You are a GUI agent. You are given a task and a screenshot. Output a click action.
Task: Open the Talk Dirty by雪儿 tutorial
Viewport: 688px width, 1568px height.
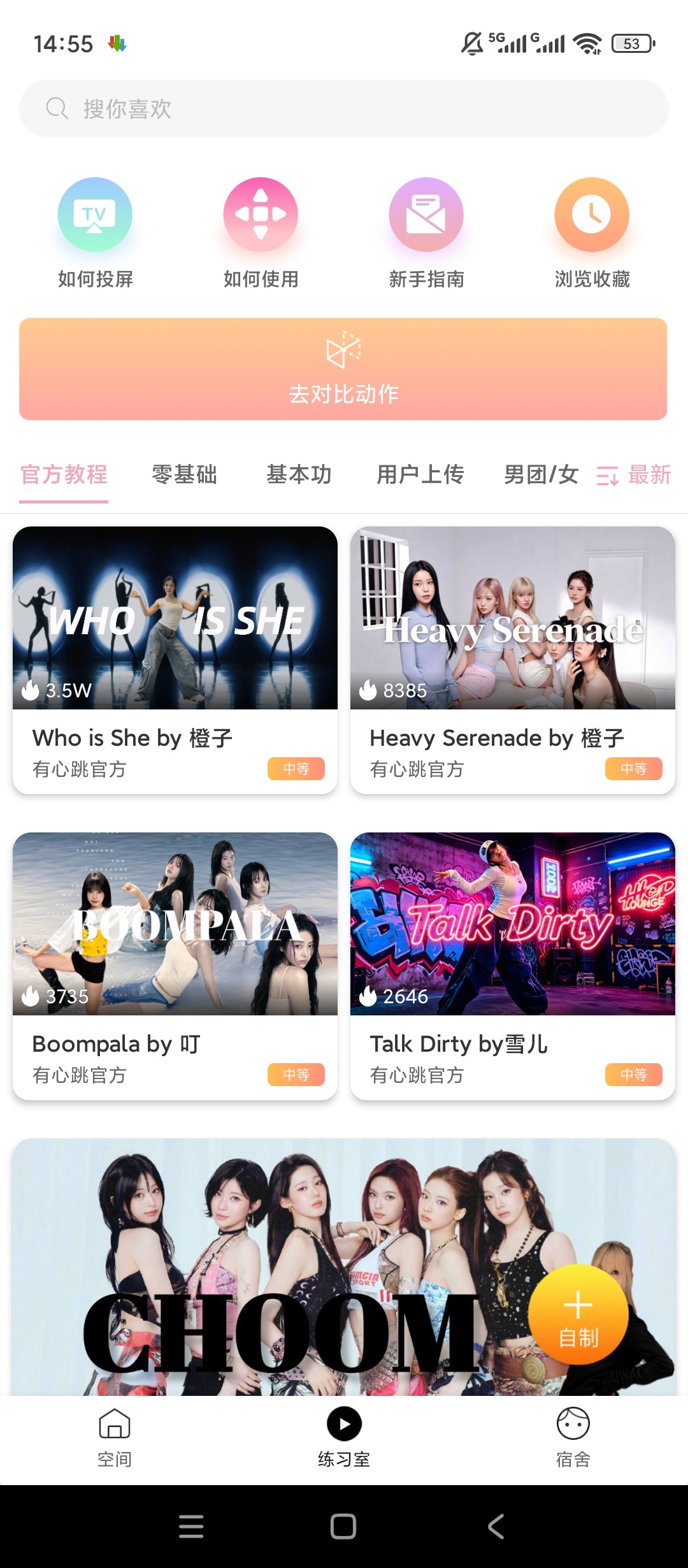coord(513,966)
